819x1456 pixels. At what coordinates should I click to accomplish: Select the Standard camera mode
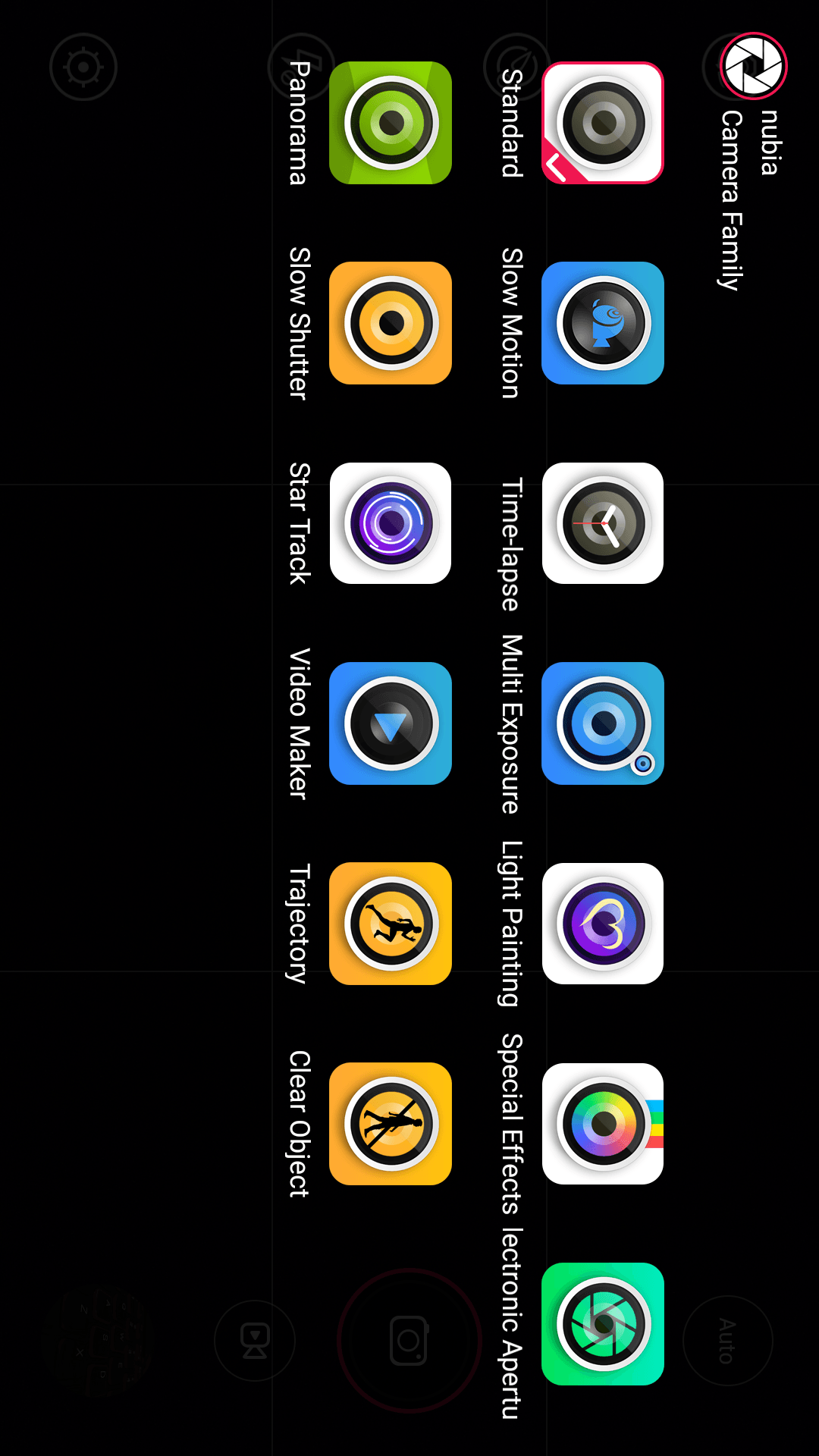pos(603,123)
